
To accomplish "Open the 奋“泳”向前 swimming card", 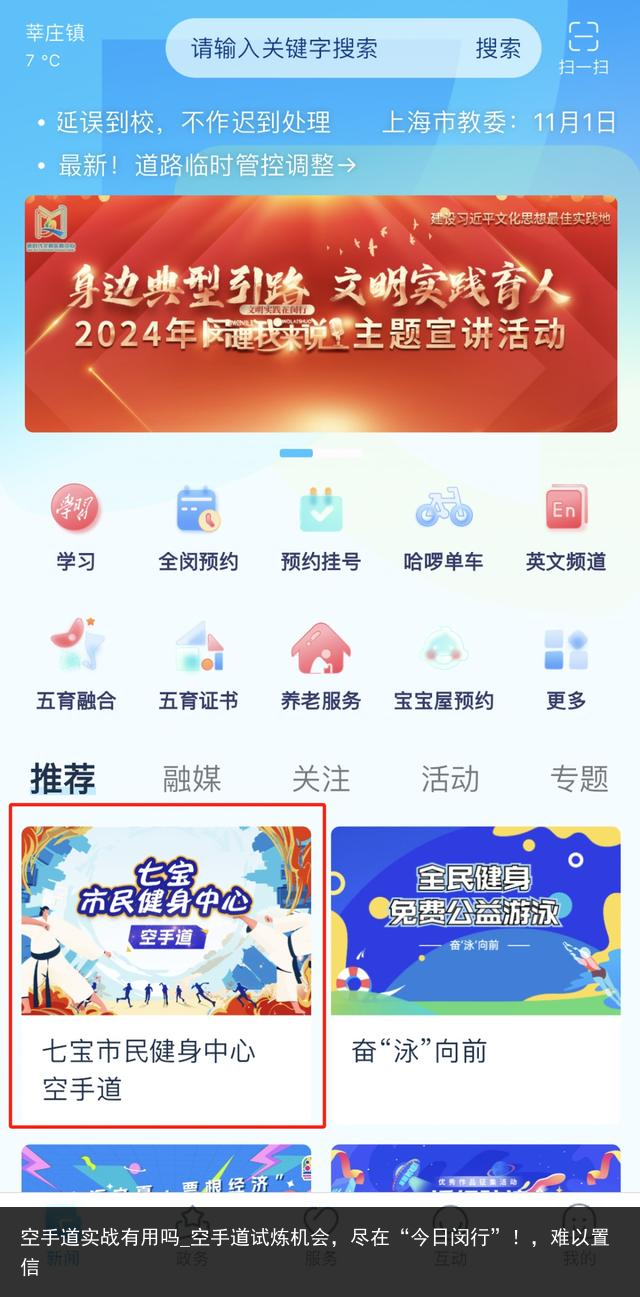I will [x=475, y=965].
